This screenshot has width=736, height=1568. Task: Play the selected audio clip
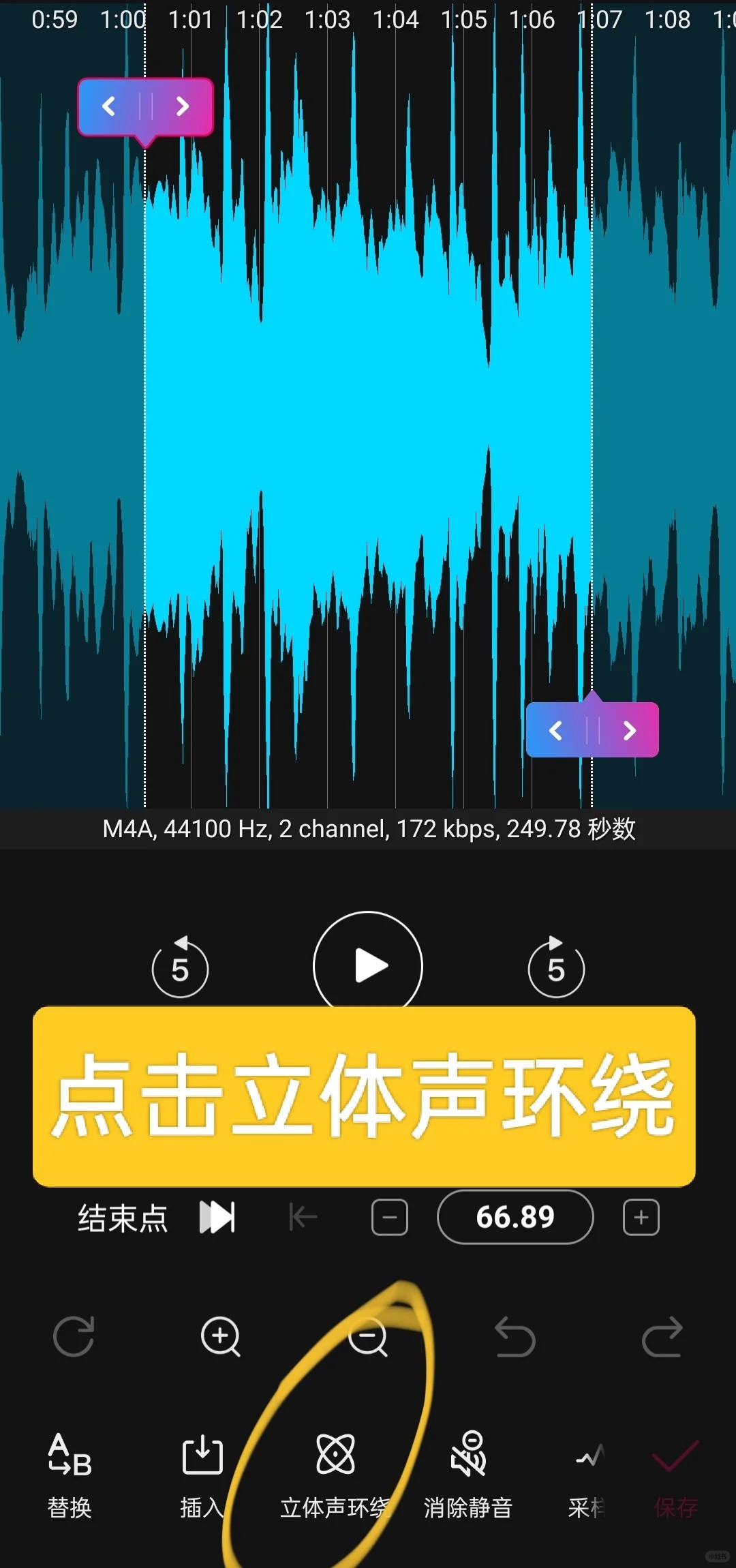[x=368, y=965]
